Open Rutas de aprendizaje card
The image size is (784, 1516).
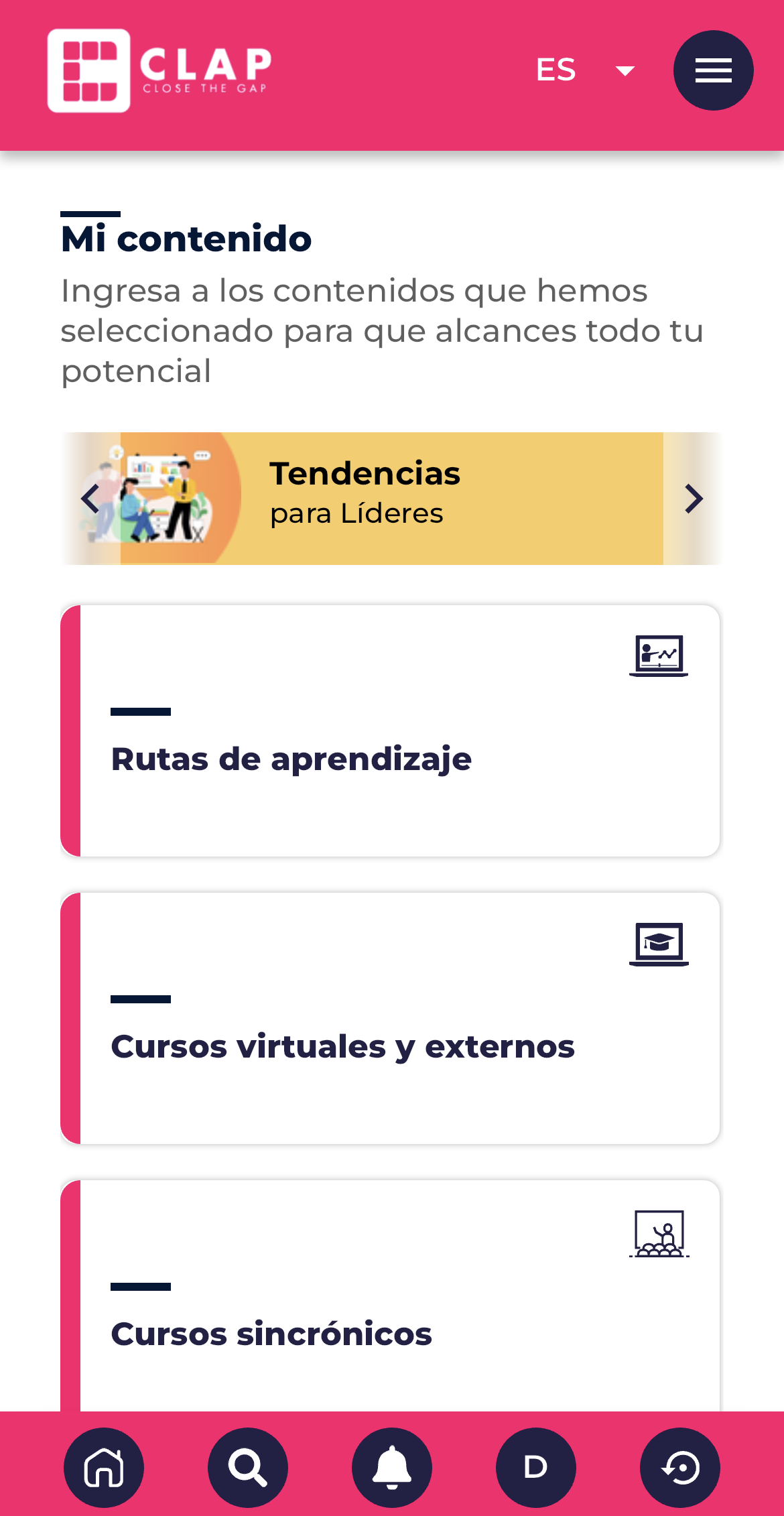click(x=390, y=731)
